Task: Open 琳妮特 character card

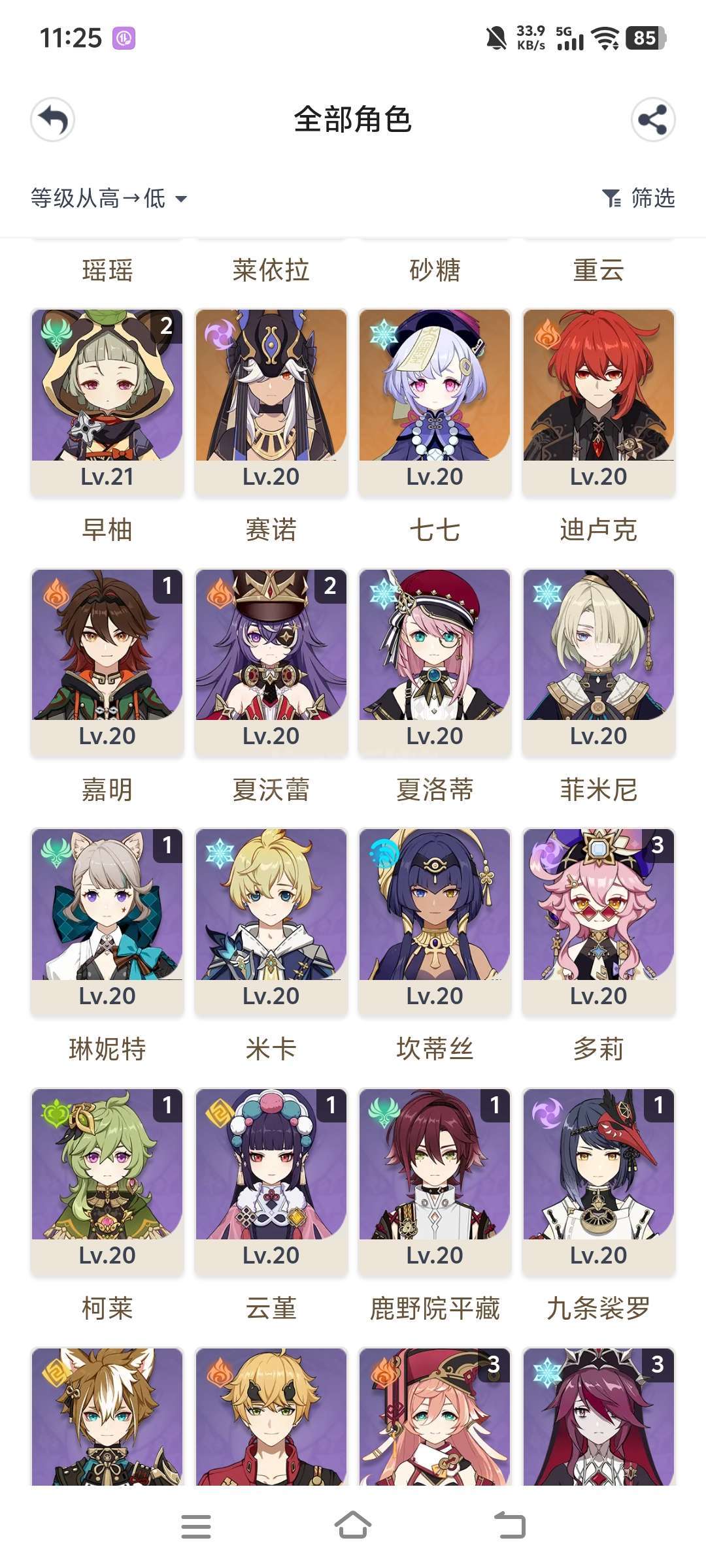Action: tap(107, 921)
